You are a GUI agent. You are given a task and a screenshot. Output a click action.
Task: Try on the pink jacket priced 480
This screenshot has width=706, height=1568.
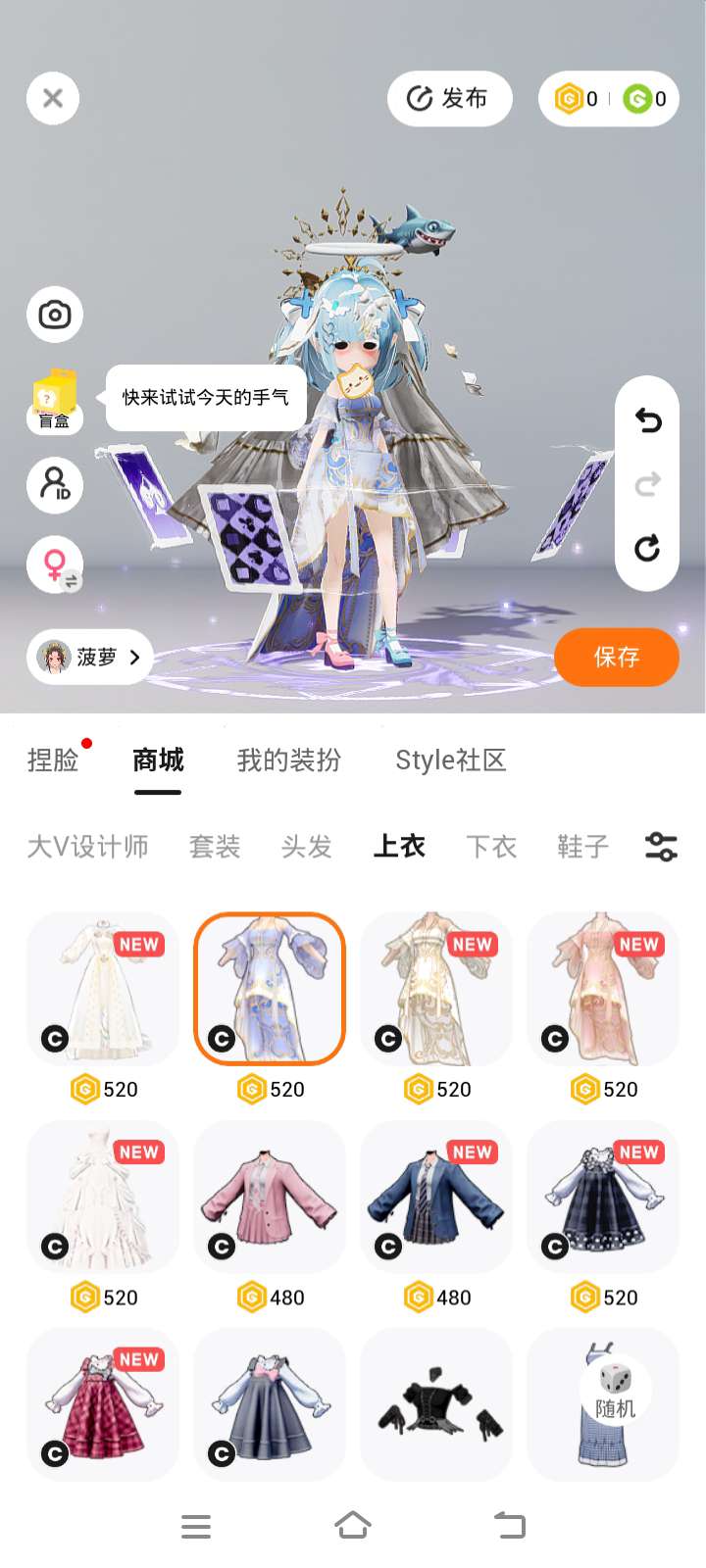click(x=270, y=1197)
